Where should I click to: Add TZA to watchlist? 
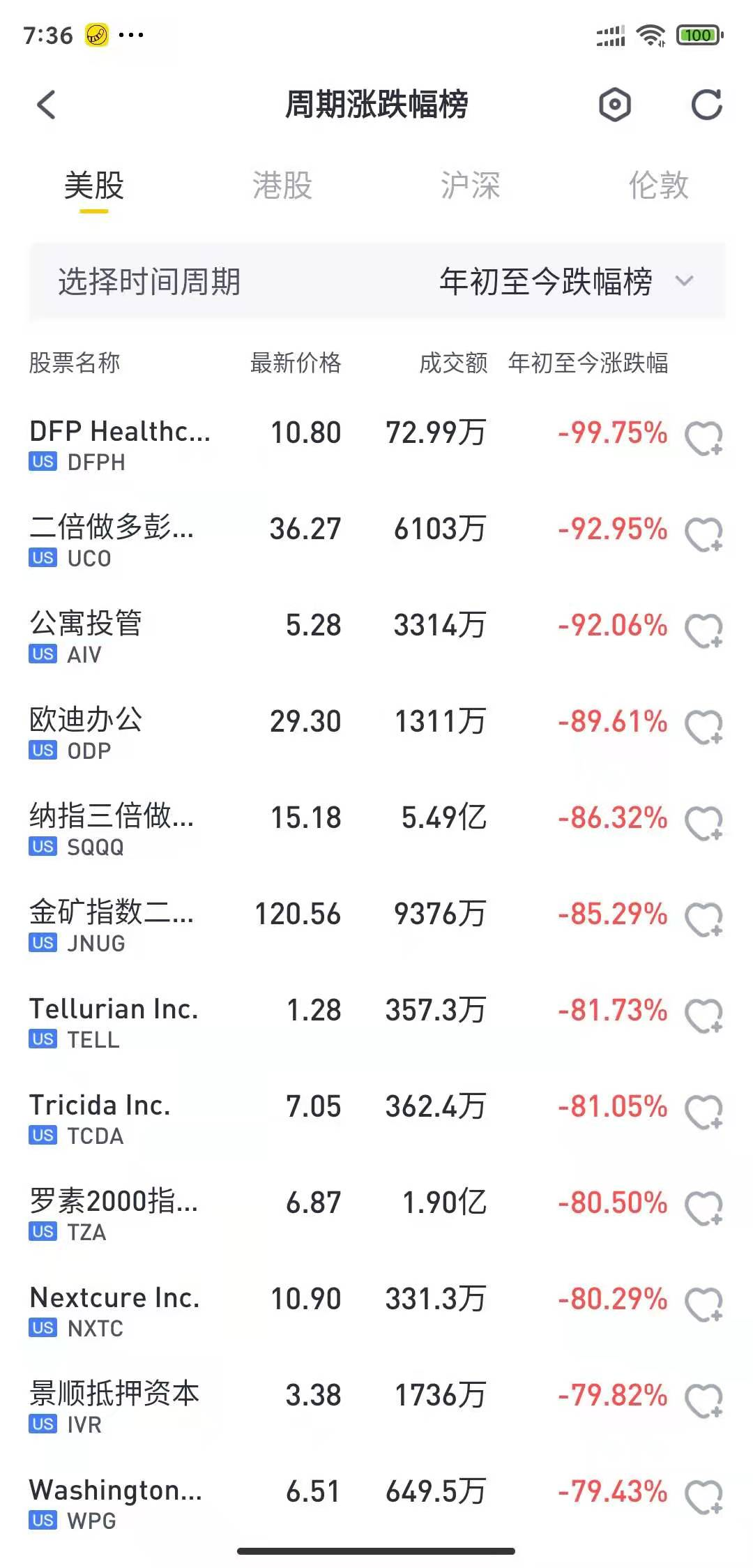coord(703,1209)
